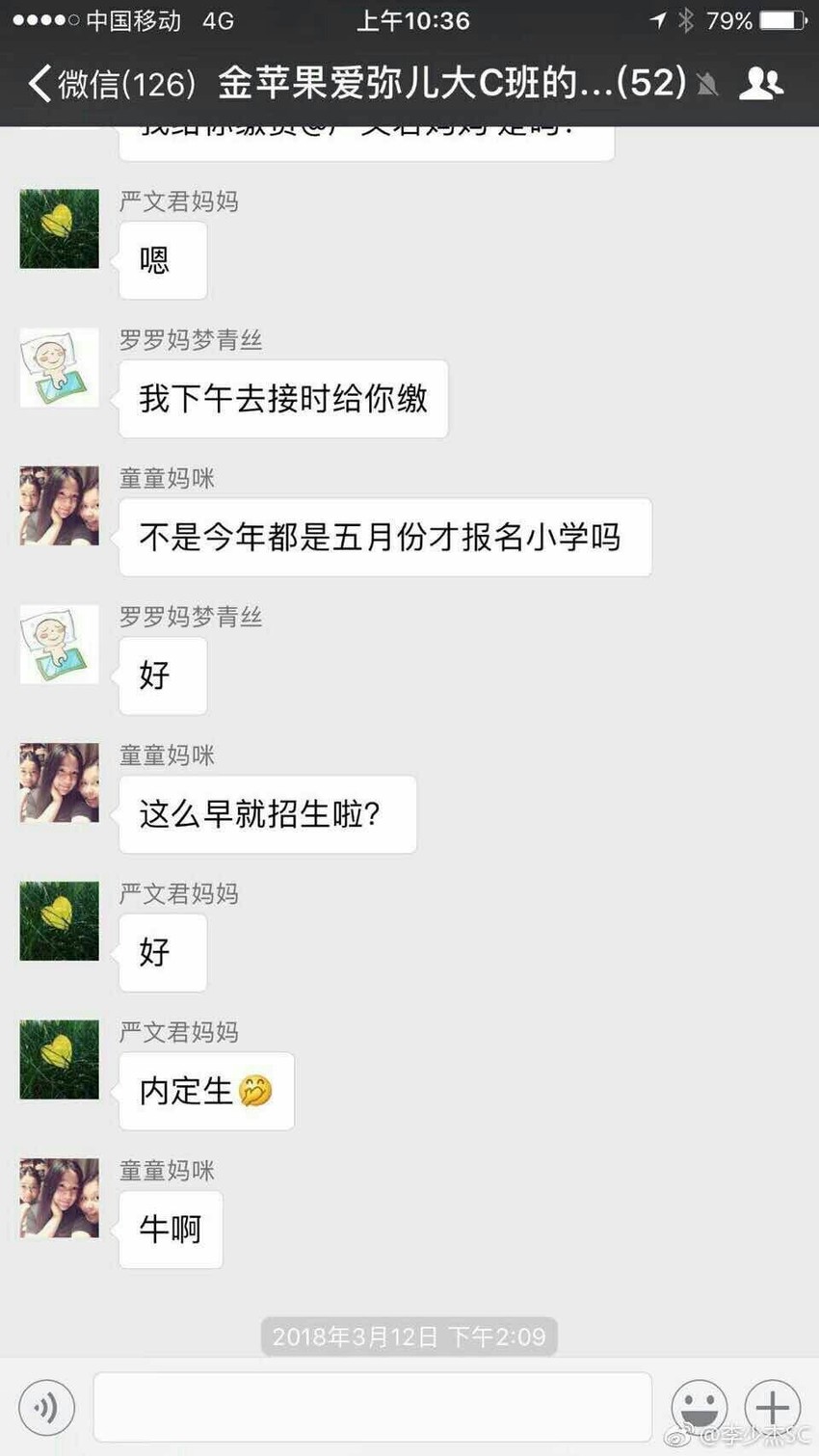
Task: Switch to voice message input
Action: 46,1407
